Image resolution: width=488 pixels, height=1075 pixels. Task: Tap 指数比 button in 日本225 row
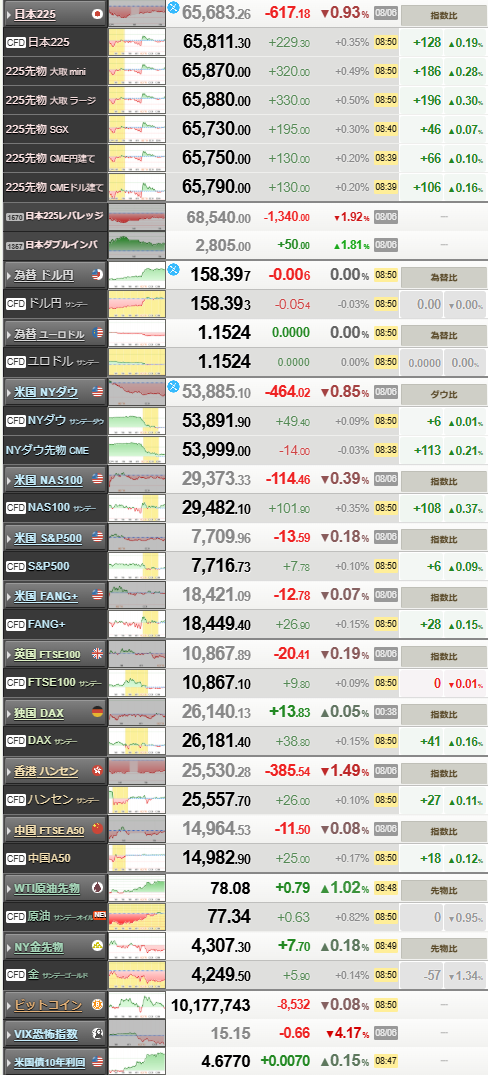[443, 14]
